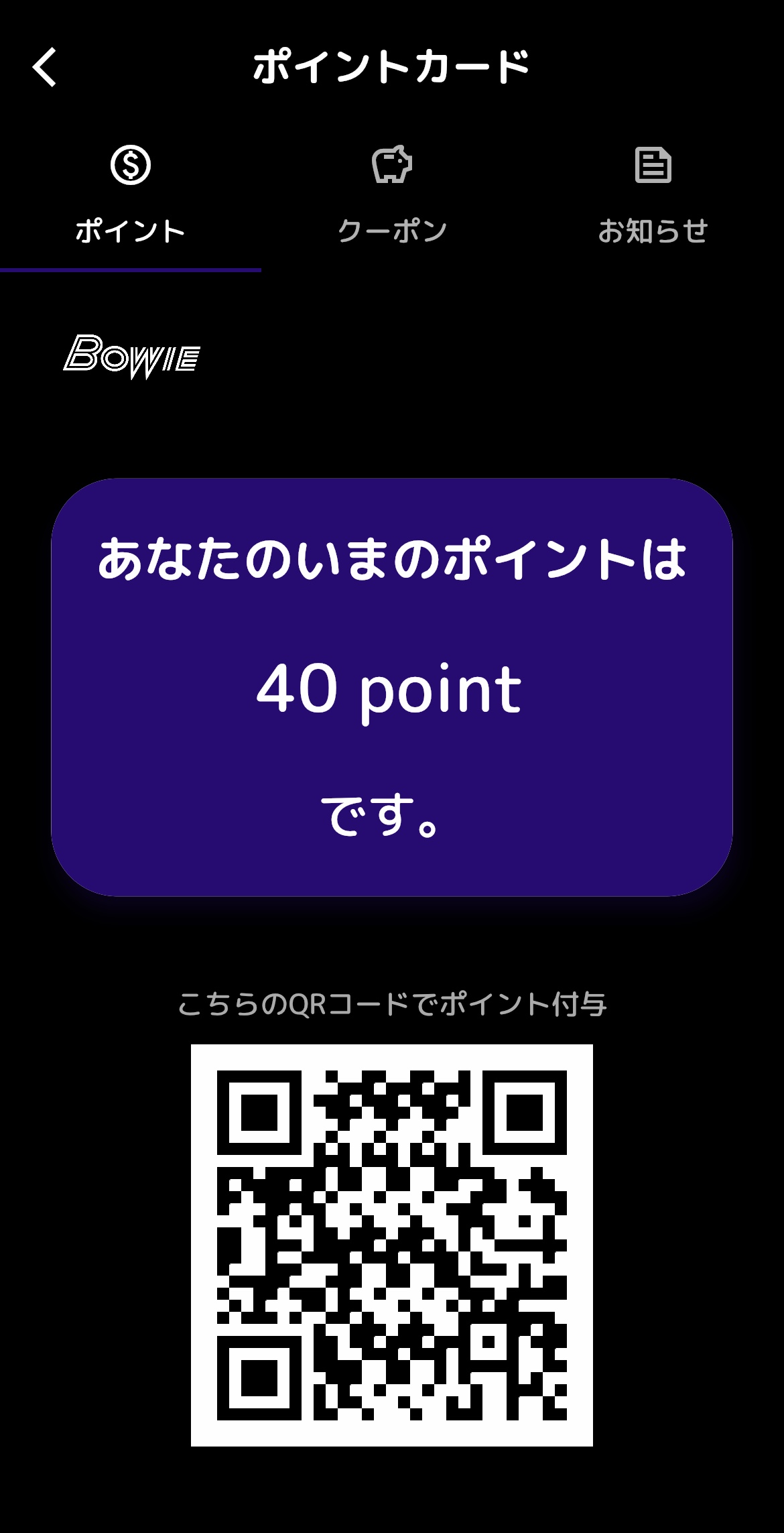Switch to the クーポン tab
The height and width of the screenshot is (1533, 784).
pyautogui.click(x=392, y=194)
